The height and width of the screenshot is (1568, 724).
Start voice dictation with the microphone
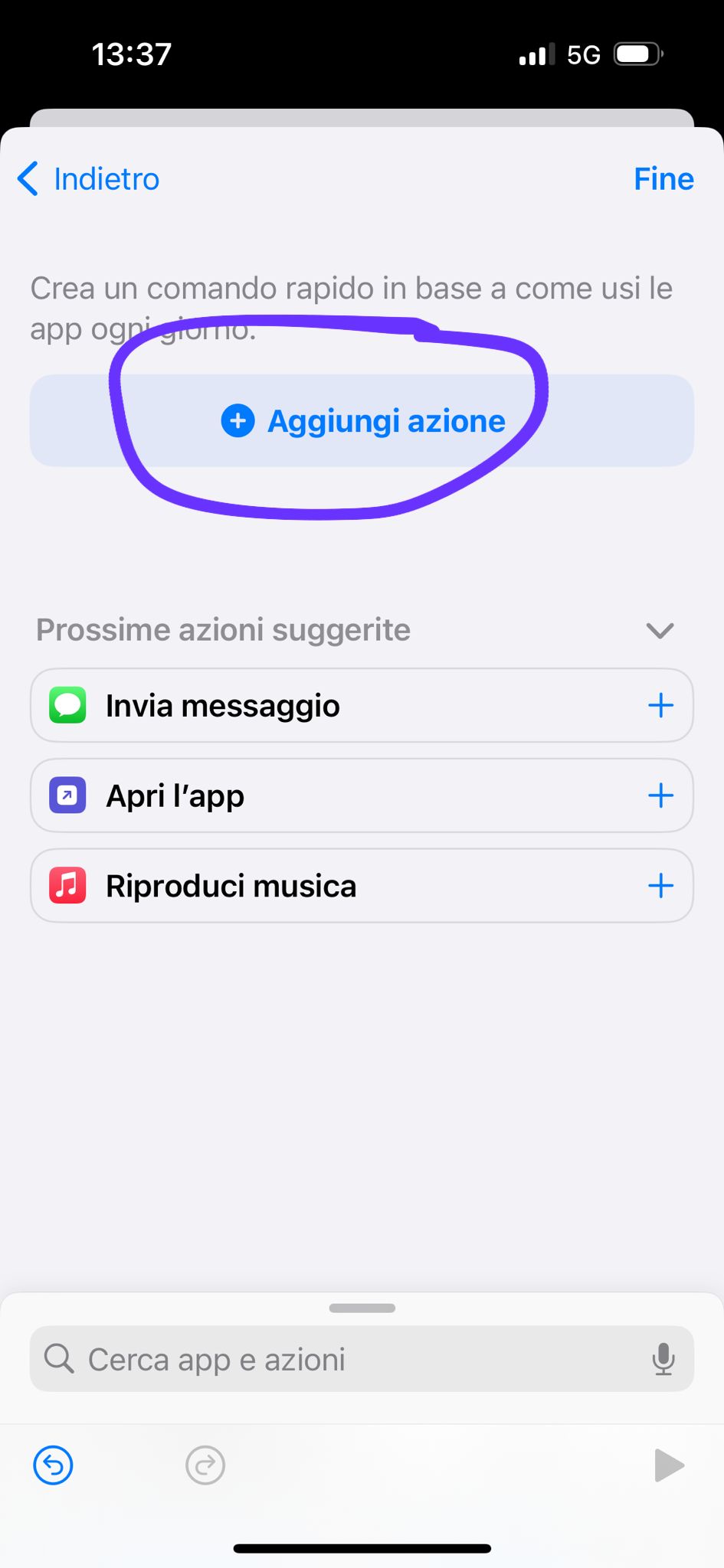coord(663,1360)
